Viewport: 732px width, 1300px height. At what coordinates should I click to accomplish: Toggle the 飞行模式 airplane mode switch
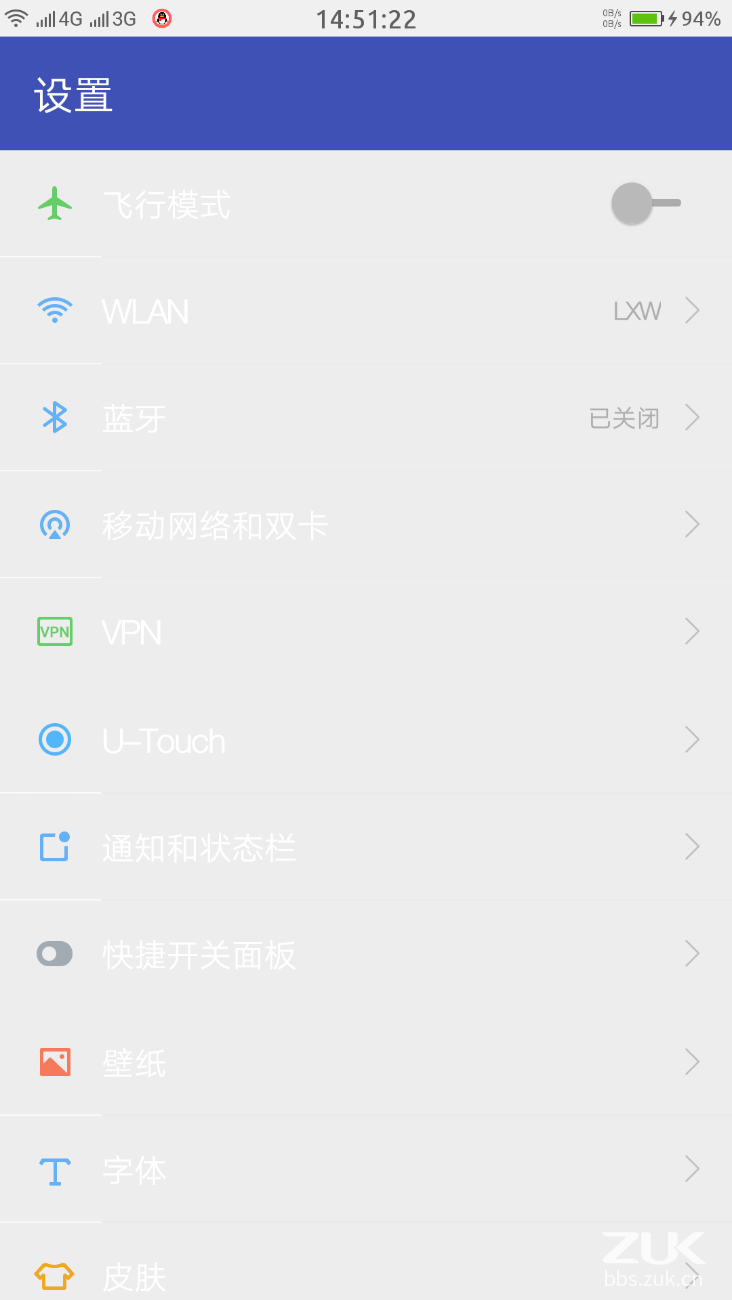pyautogui.click(x=645, y=204)
